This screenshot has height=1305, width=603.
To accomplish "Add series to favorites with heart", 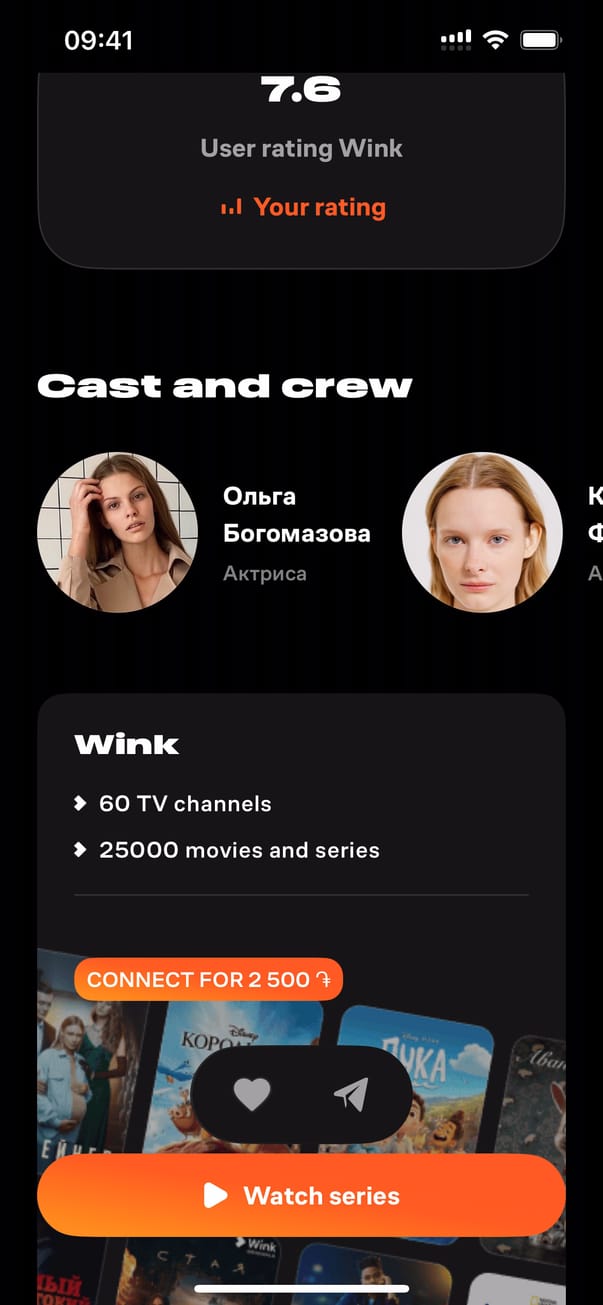I will [x=252, y=1095].
